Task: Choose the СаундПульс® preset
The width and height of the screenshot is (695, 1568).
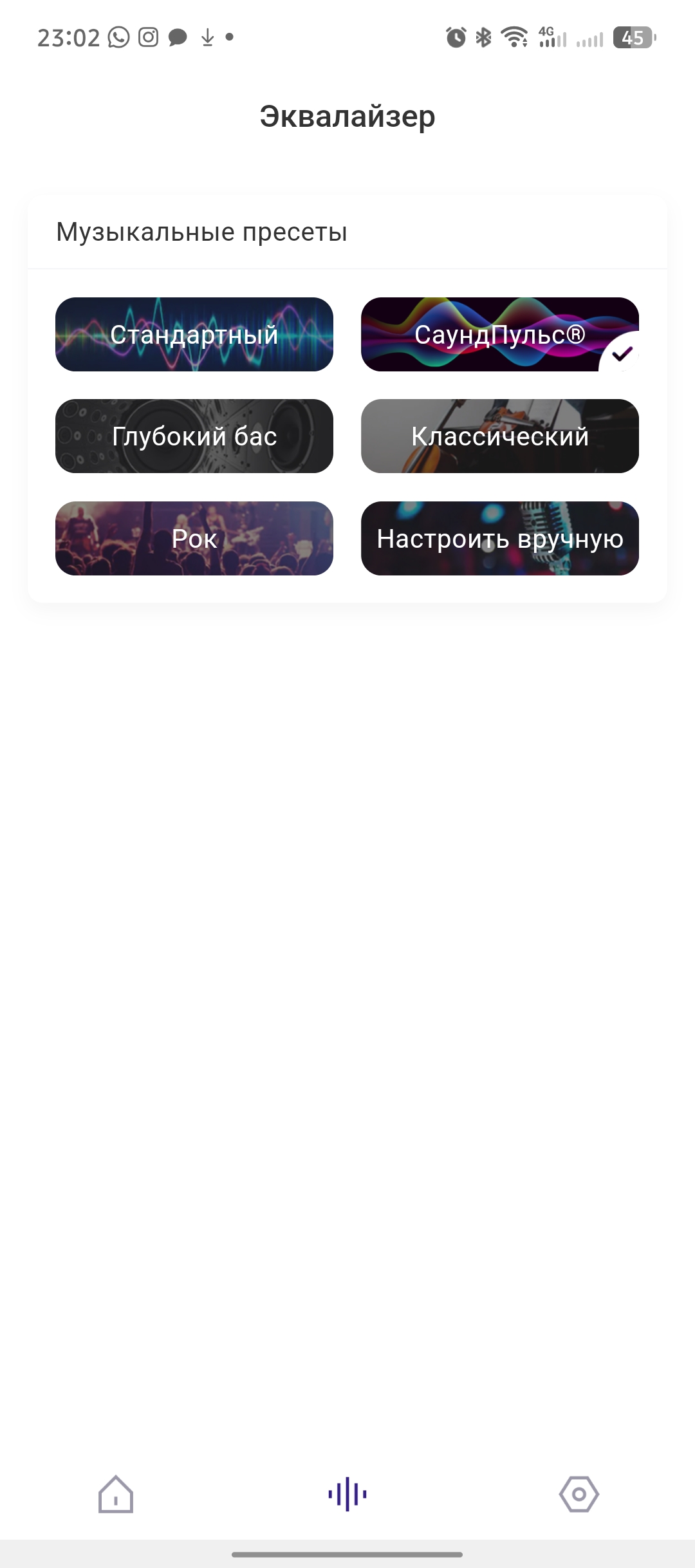Action: (499, 334)
